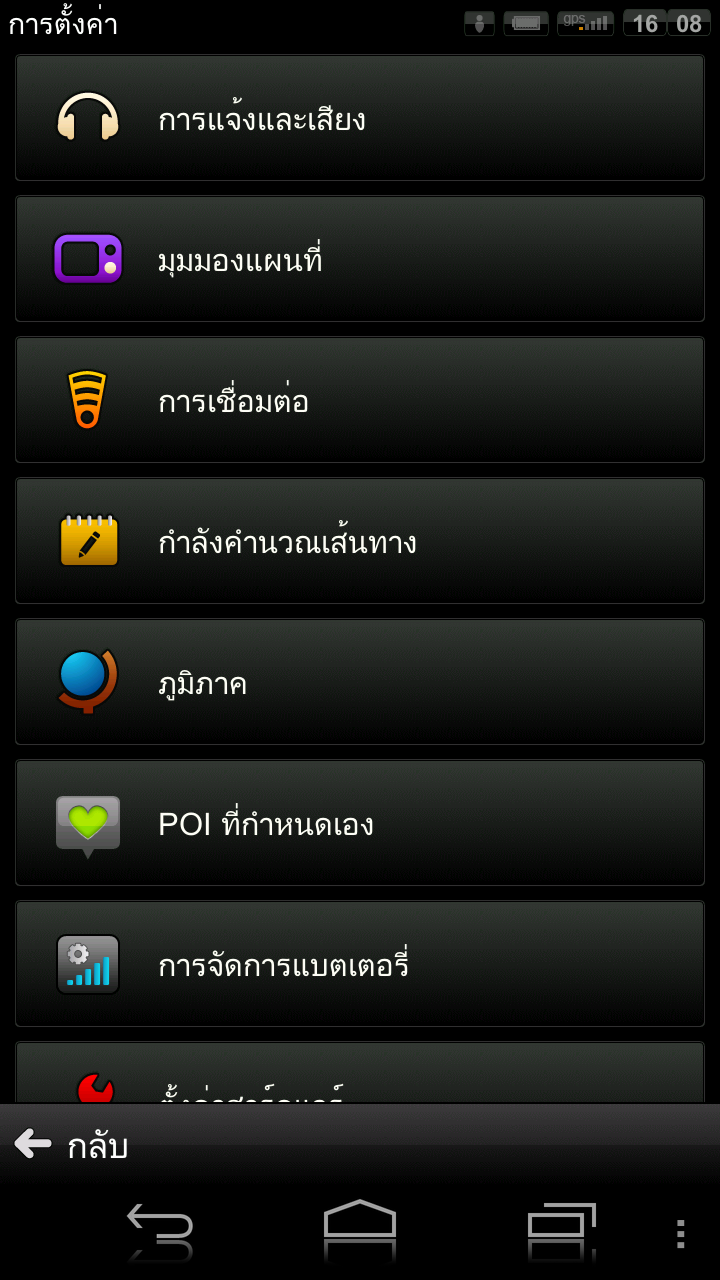
Task: Open the การแจ้งและเสียง sound settings
Action: coord(360,118)
